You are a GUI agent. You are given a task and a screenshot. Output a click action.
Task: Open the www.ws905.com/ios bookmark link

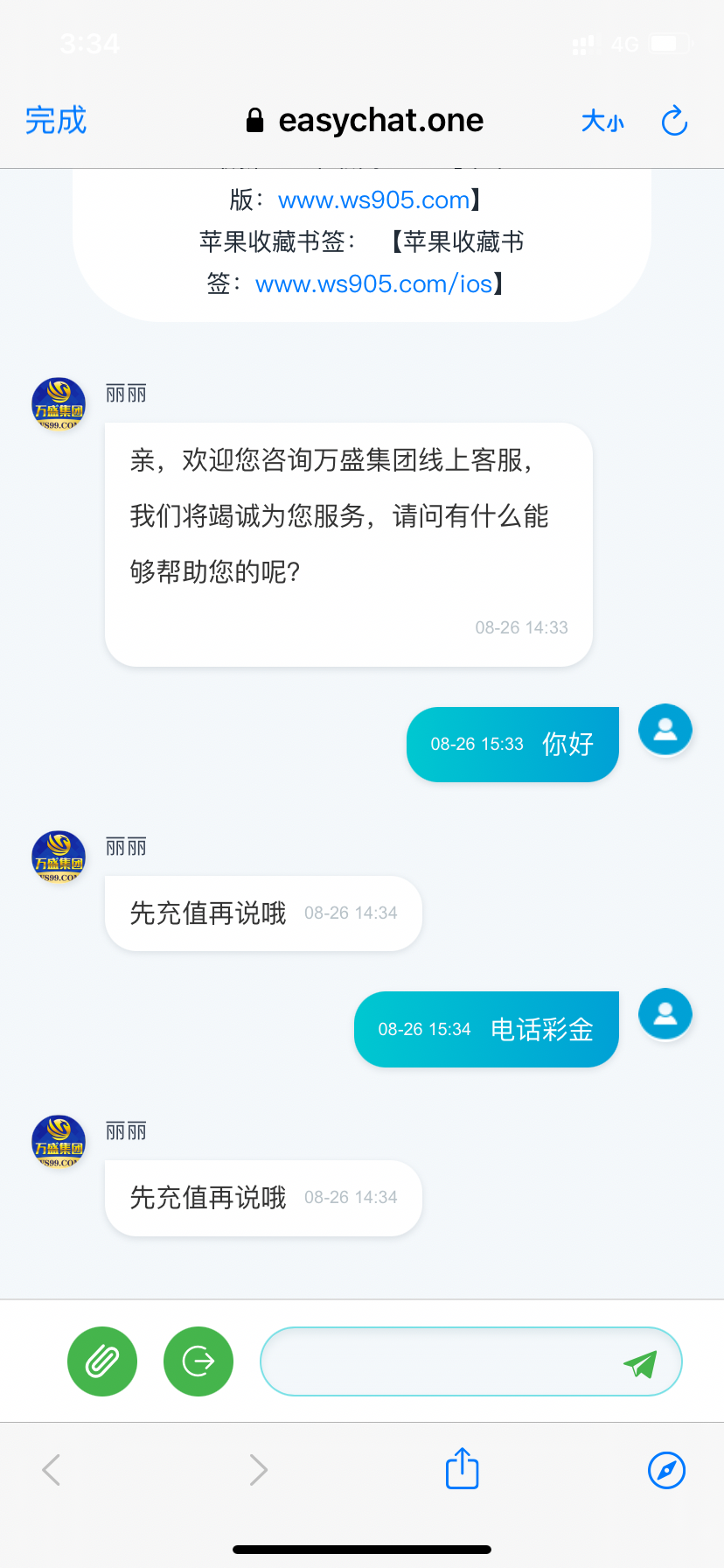[x=374, y=284]
